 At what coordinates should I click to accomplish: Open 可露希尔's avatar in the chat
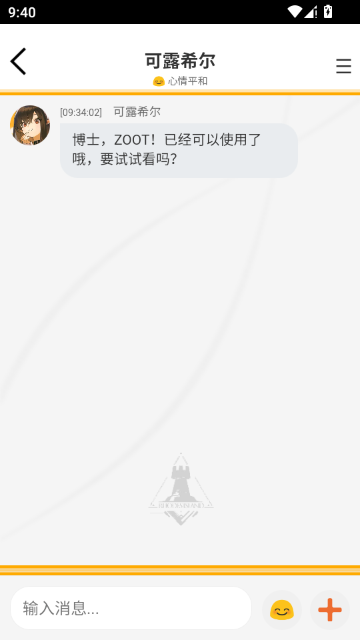30,125
